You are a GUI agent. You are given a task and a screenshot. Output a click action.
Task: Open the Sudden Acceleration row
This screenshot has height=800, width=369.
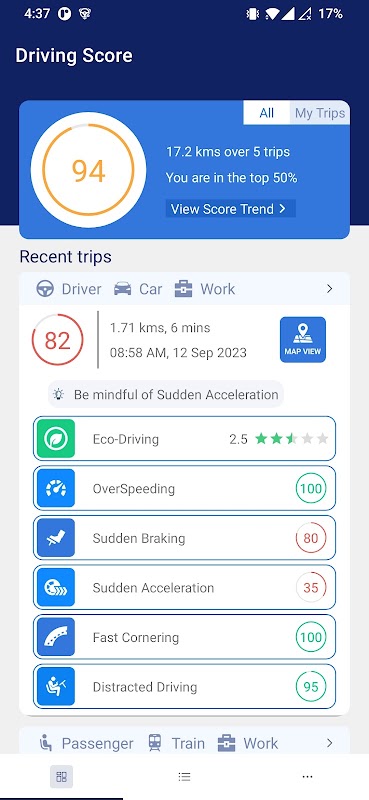click(x=184, y=587)
